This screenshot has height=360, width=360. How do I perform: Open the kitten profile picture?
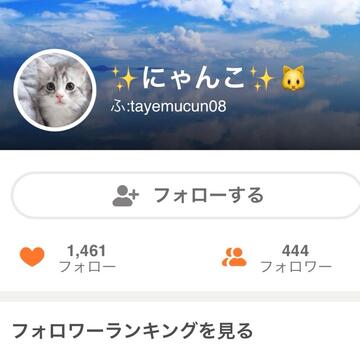[55, 90]
